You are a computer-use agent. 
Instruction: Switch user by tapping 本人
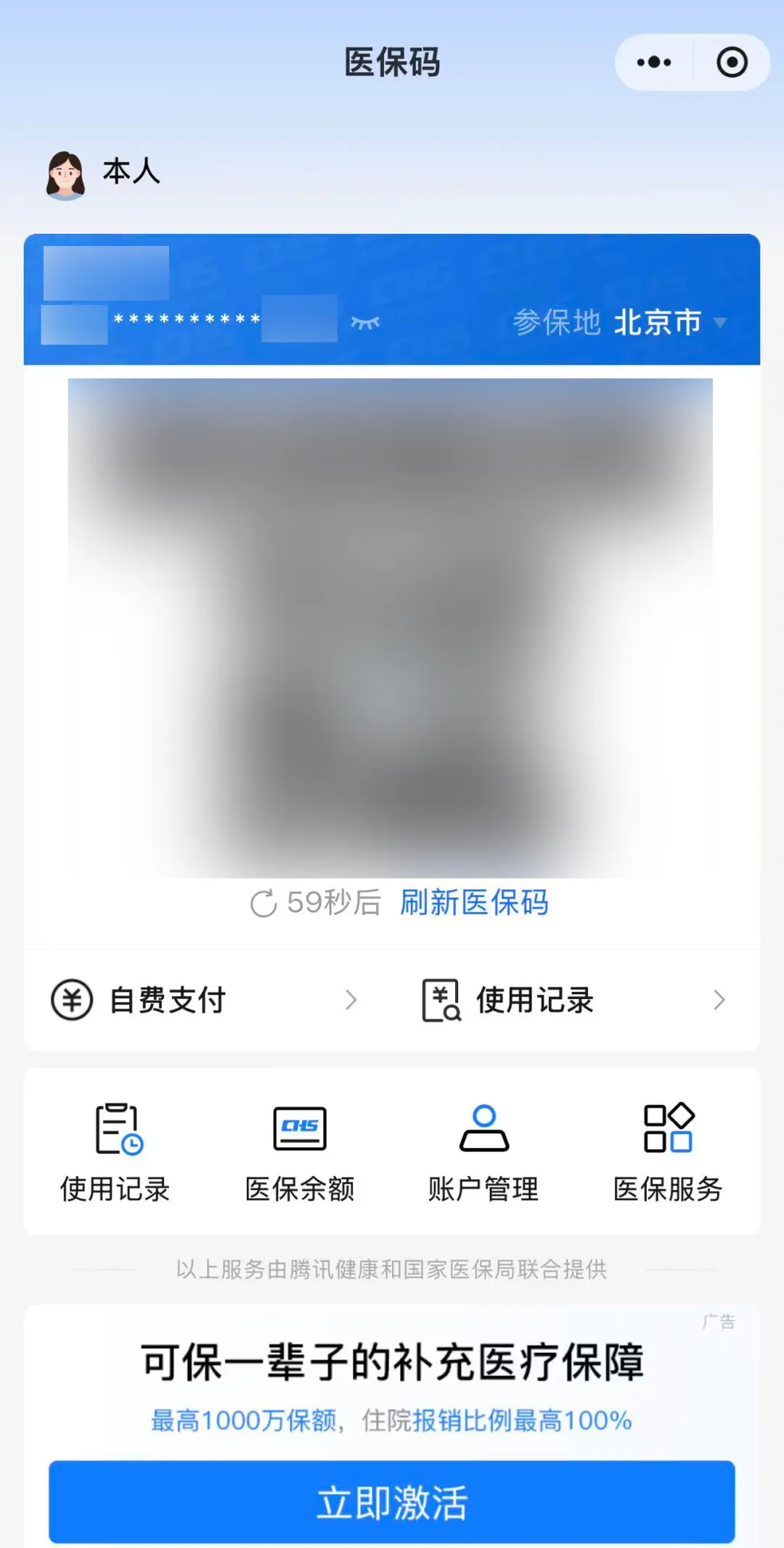coord(131,172)
